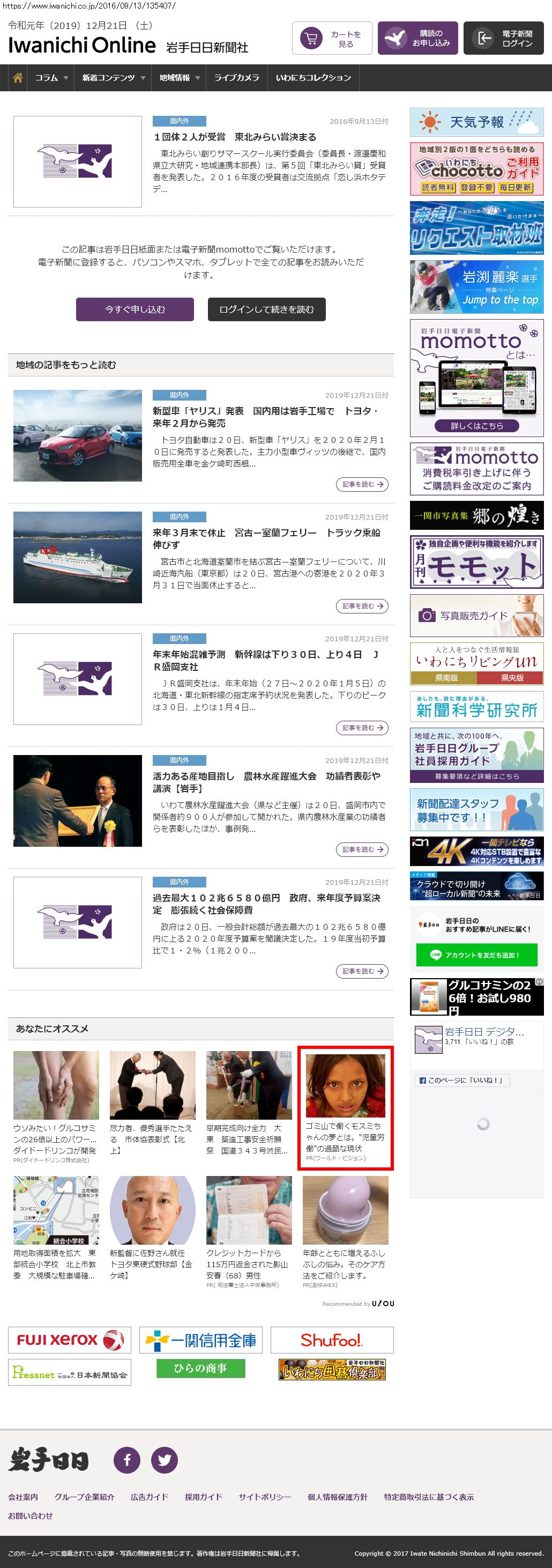Expand the 新着コンテンツ menu
Screen dimensions: 552x1568
tap(113, 78)
